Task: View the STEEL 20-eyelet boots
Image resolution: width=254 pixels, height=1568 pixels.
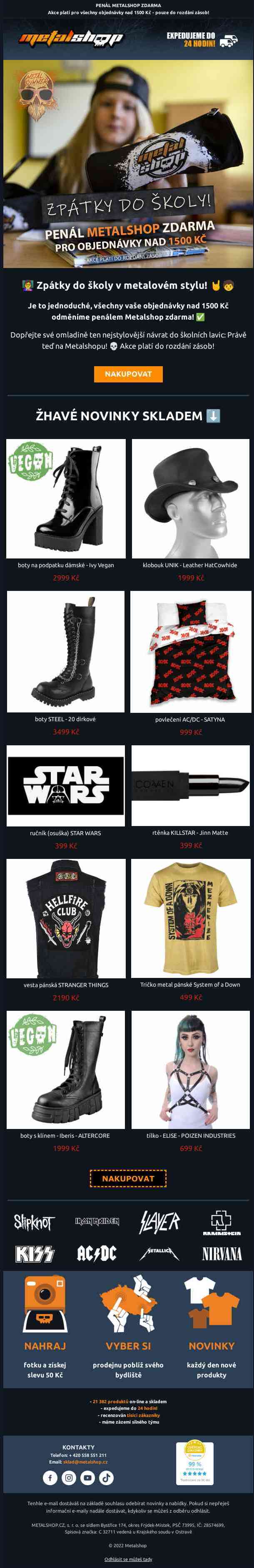Action: click(x=66, y=651)
